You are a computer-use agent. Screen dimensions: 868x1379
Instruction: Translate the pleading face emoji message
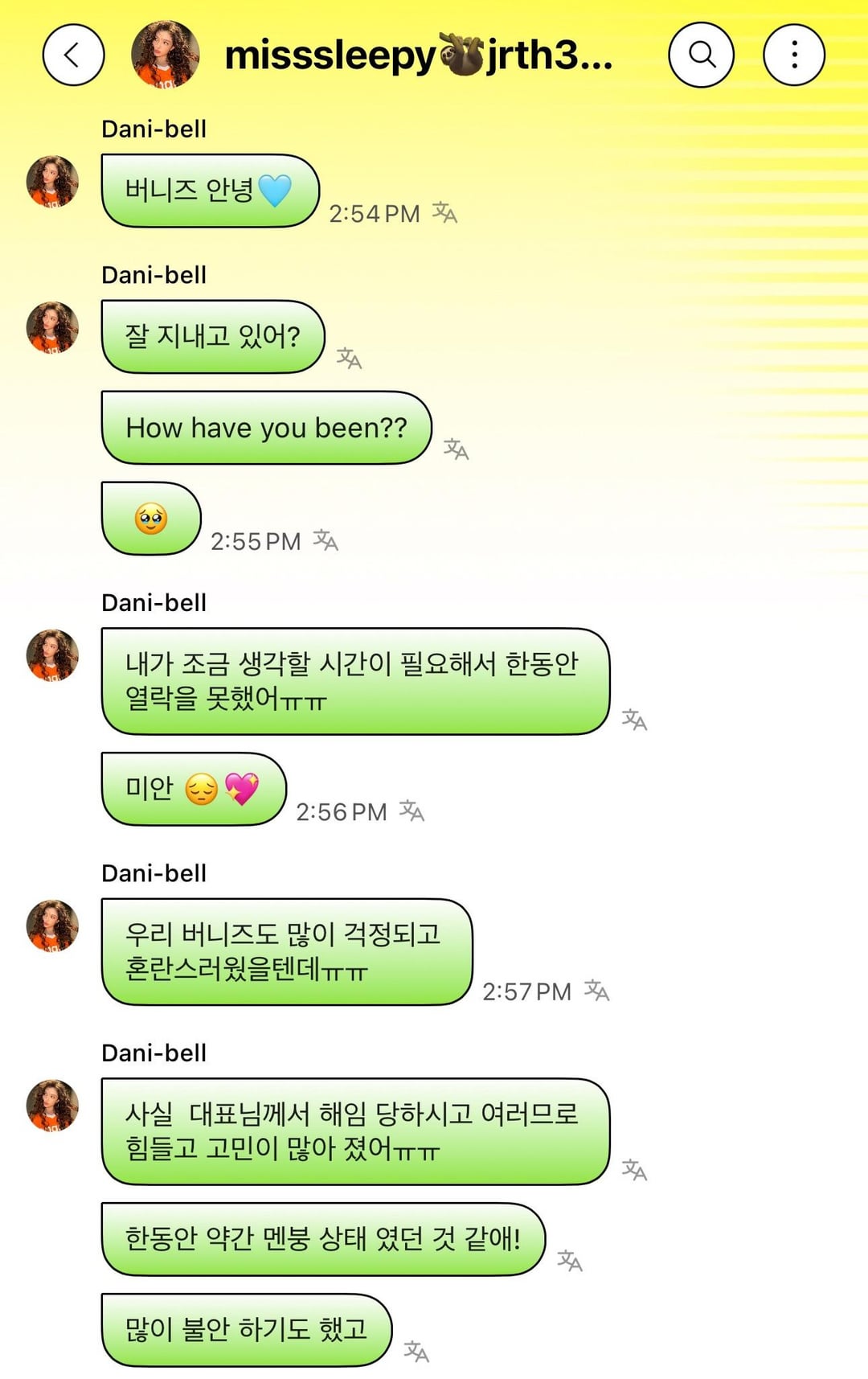pyautogui.click(x=325, y=540)
